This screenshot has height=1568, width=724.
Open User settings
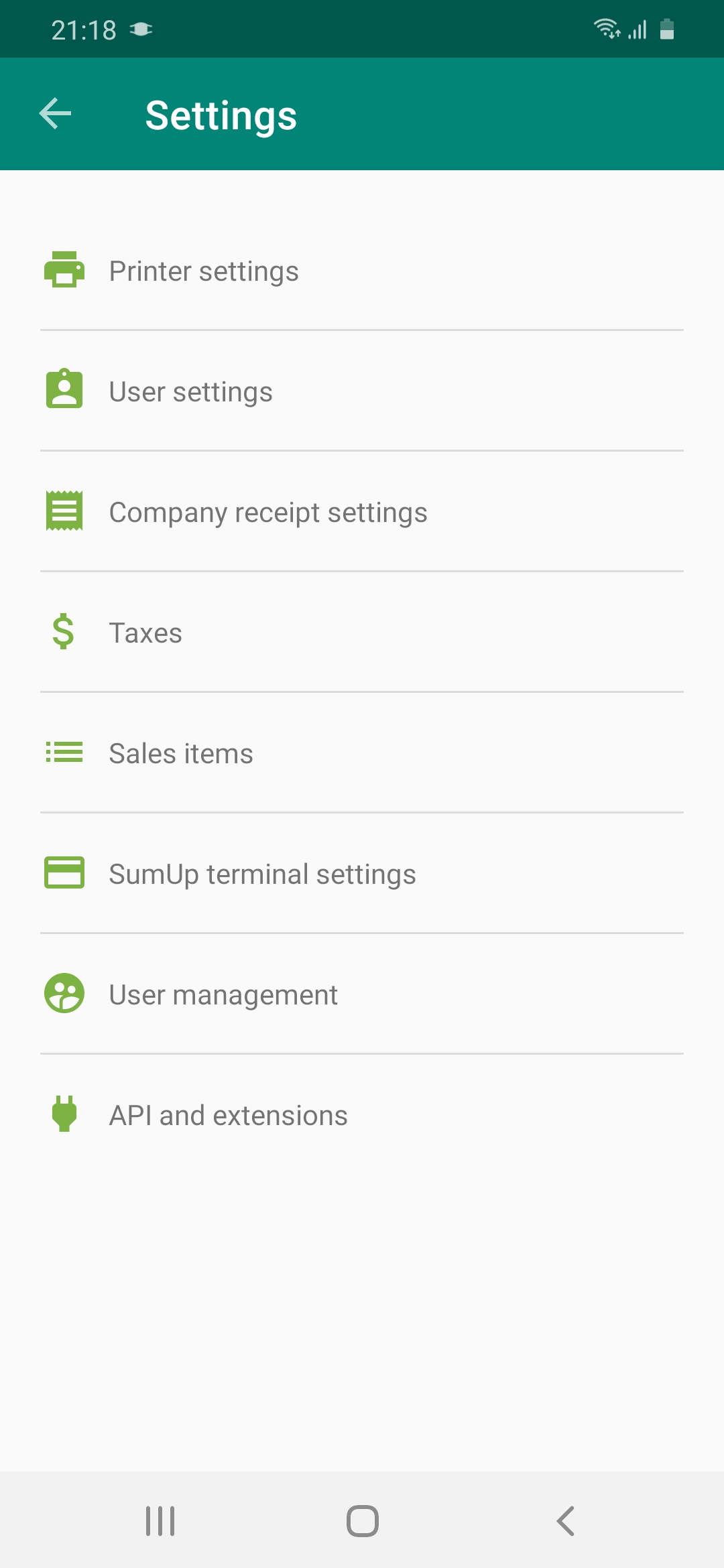pos(190,391)
